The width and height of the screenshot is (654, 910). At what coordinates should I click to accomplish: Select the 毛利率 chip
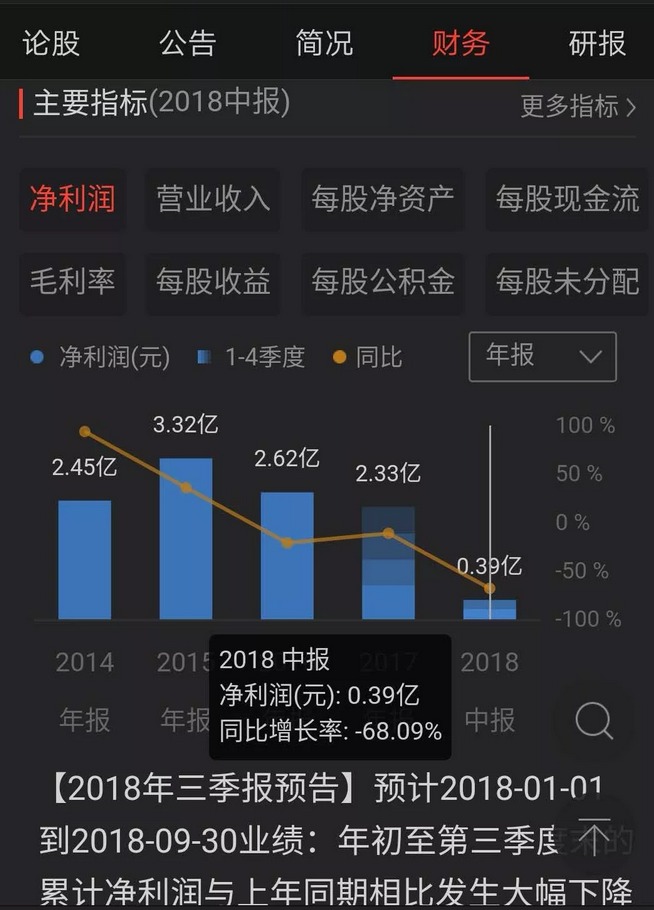click(x=72, y=283)
